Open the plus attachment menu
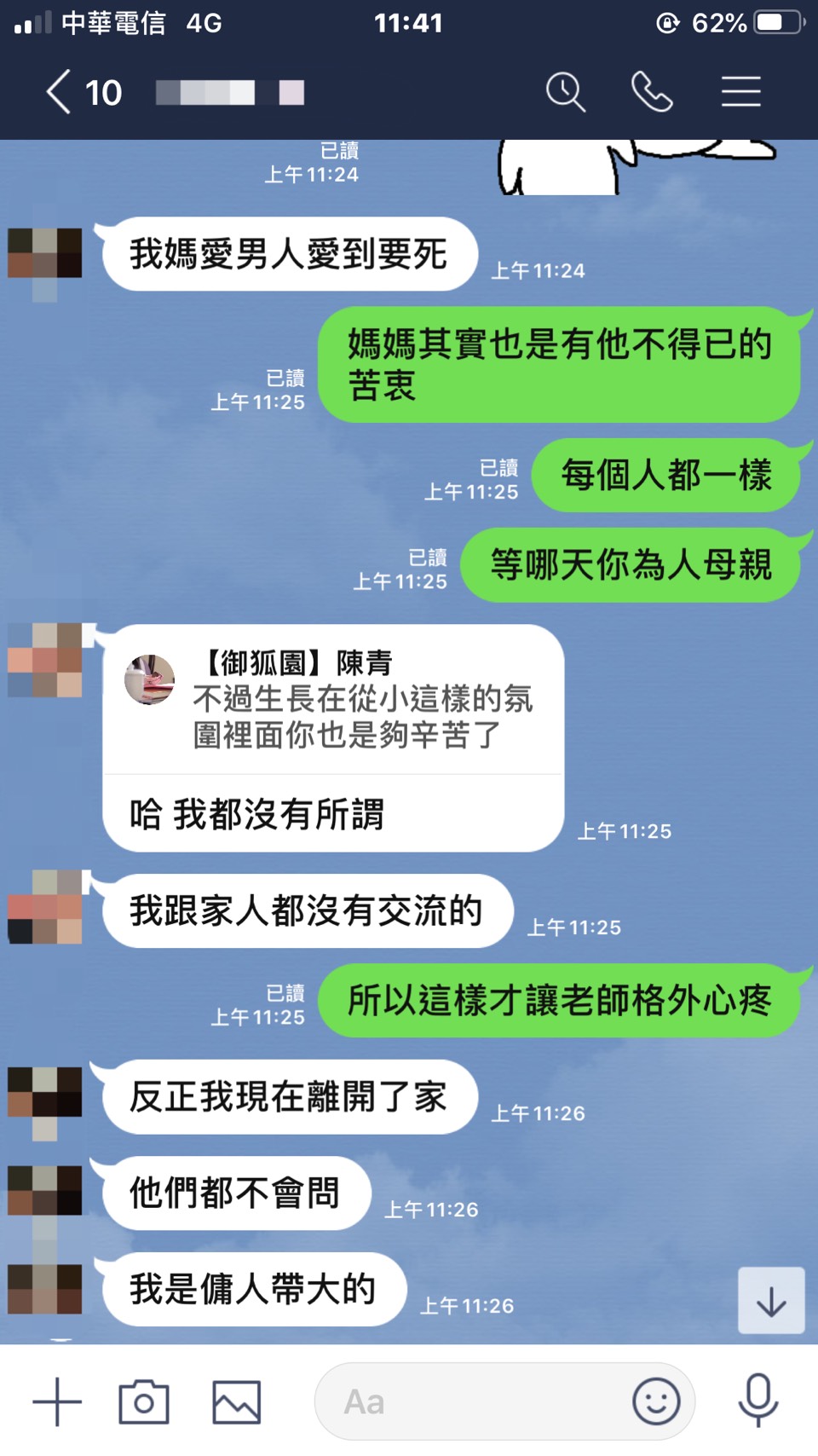The image size is (818, 1456). [x=57, y=1401]
